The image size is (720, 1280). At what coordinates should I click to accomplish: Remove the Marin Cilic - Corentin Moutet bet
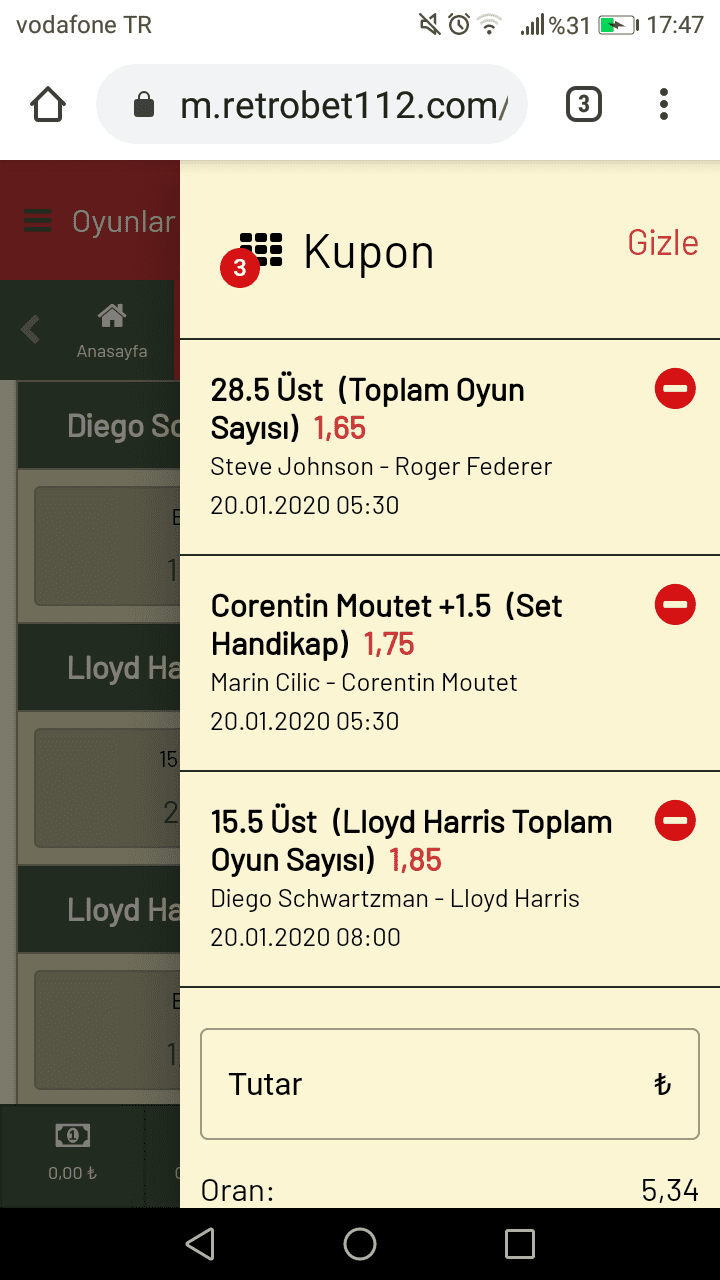pyautogui.click(x=675, y=605)
